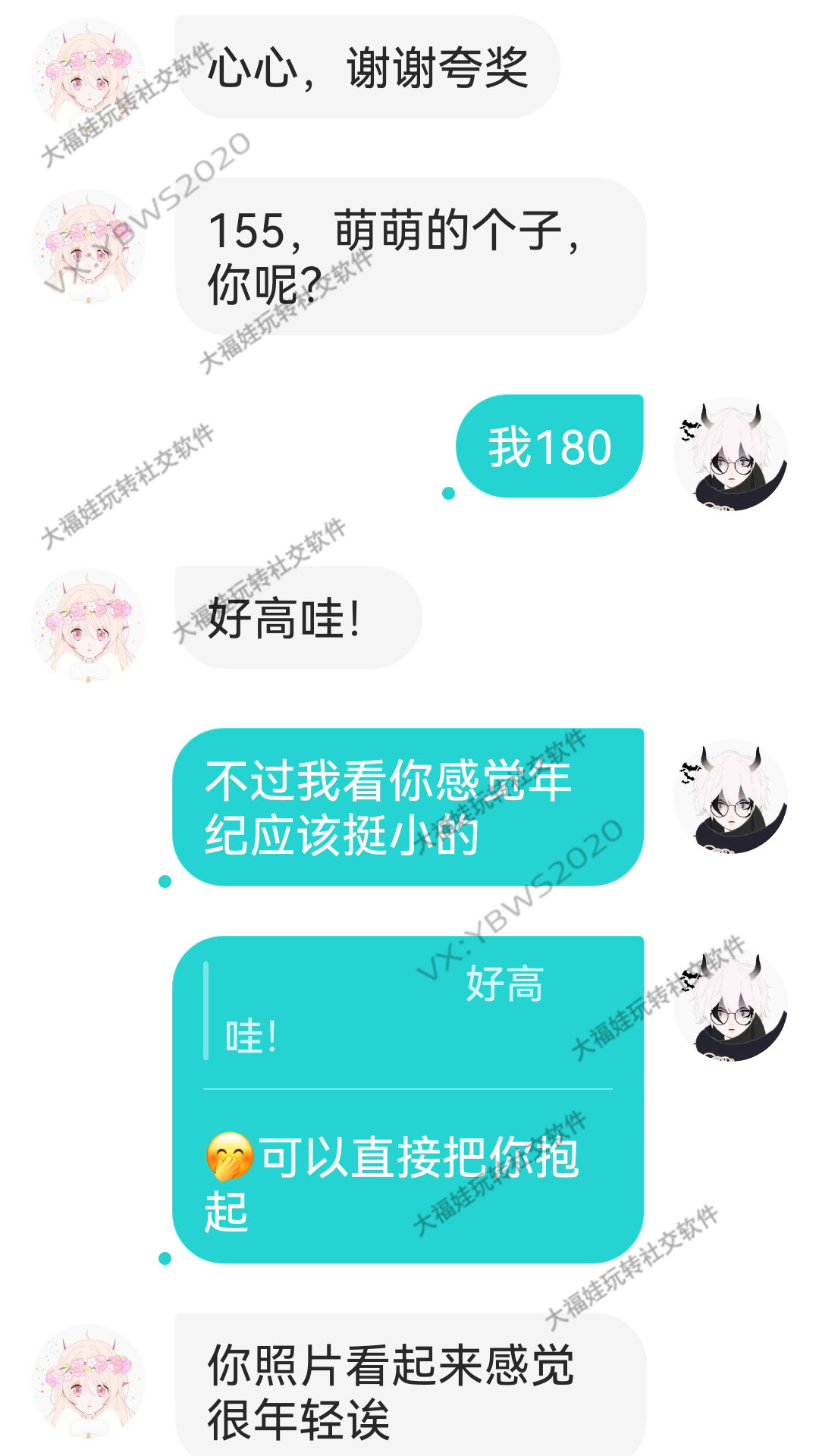819x1456 pixels.
Task: Tap the avatar next to "你照片看起来感觉很年轻诶"
Action: [88, 1380]
